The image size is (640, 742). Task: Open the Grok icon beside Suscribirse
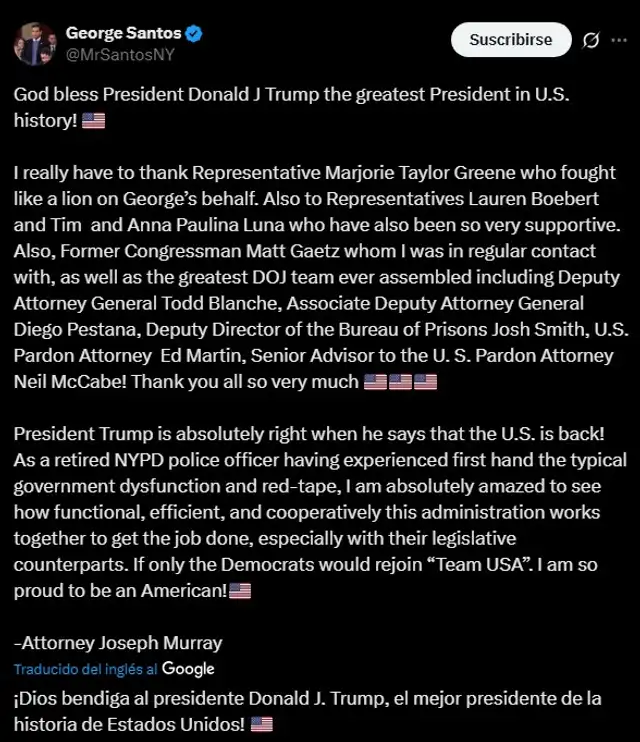[x=591, y=40]
